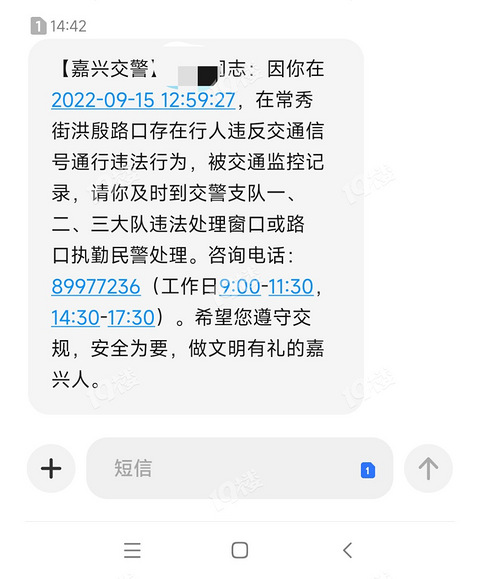Tap the 17:30 time link
The image size is (480, 579).
pos(131,318)
